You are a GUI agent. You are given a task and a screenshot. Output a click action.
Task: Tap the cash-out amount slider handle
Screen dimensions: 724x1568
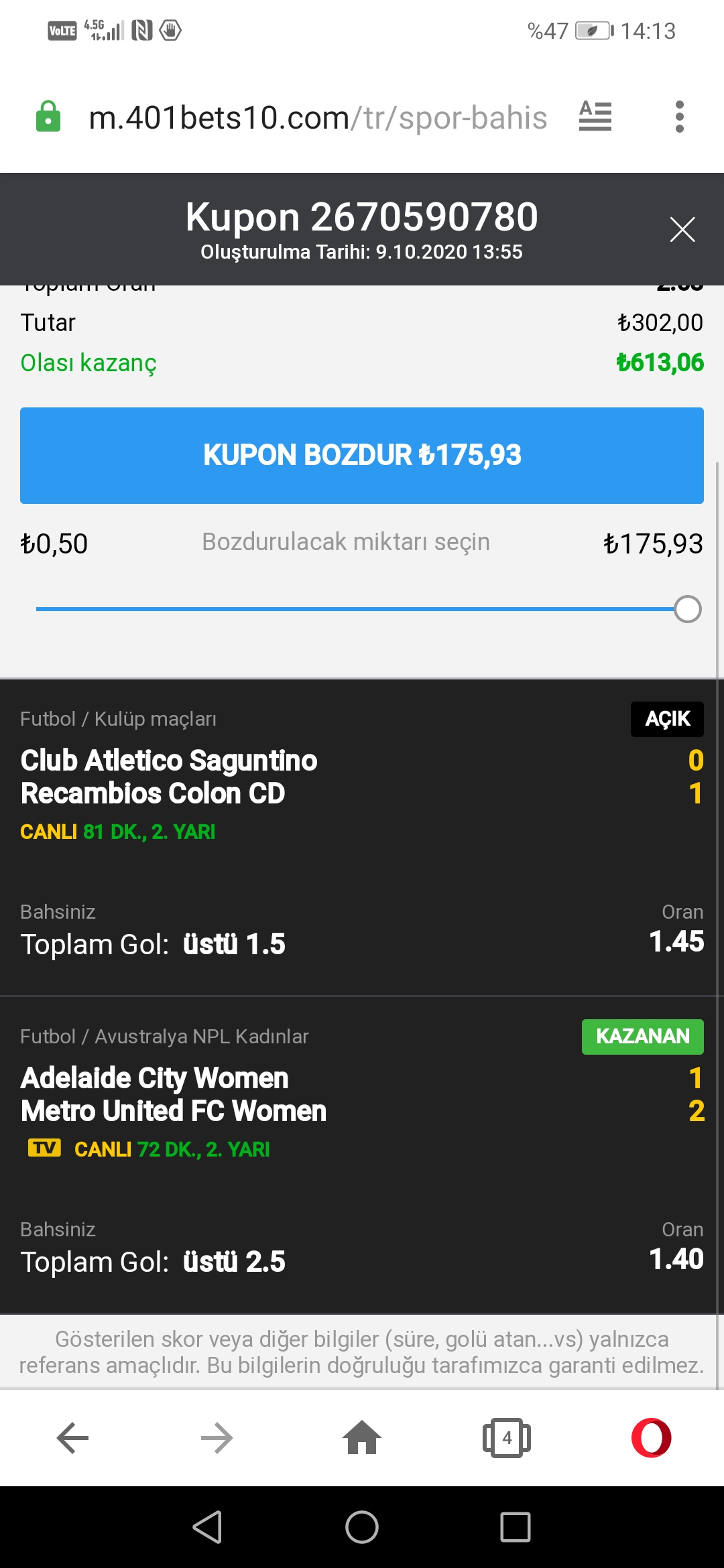(688, 609)
